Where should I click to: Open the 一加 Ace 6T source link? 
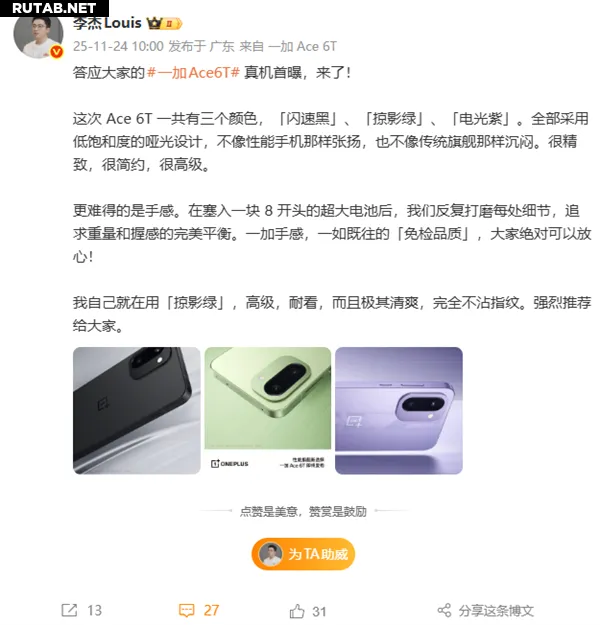click(x=304, y=46)
